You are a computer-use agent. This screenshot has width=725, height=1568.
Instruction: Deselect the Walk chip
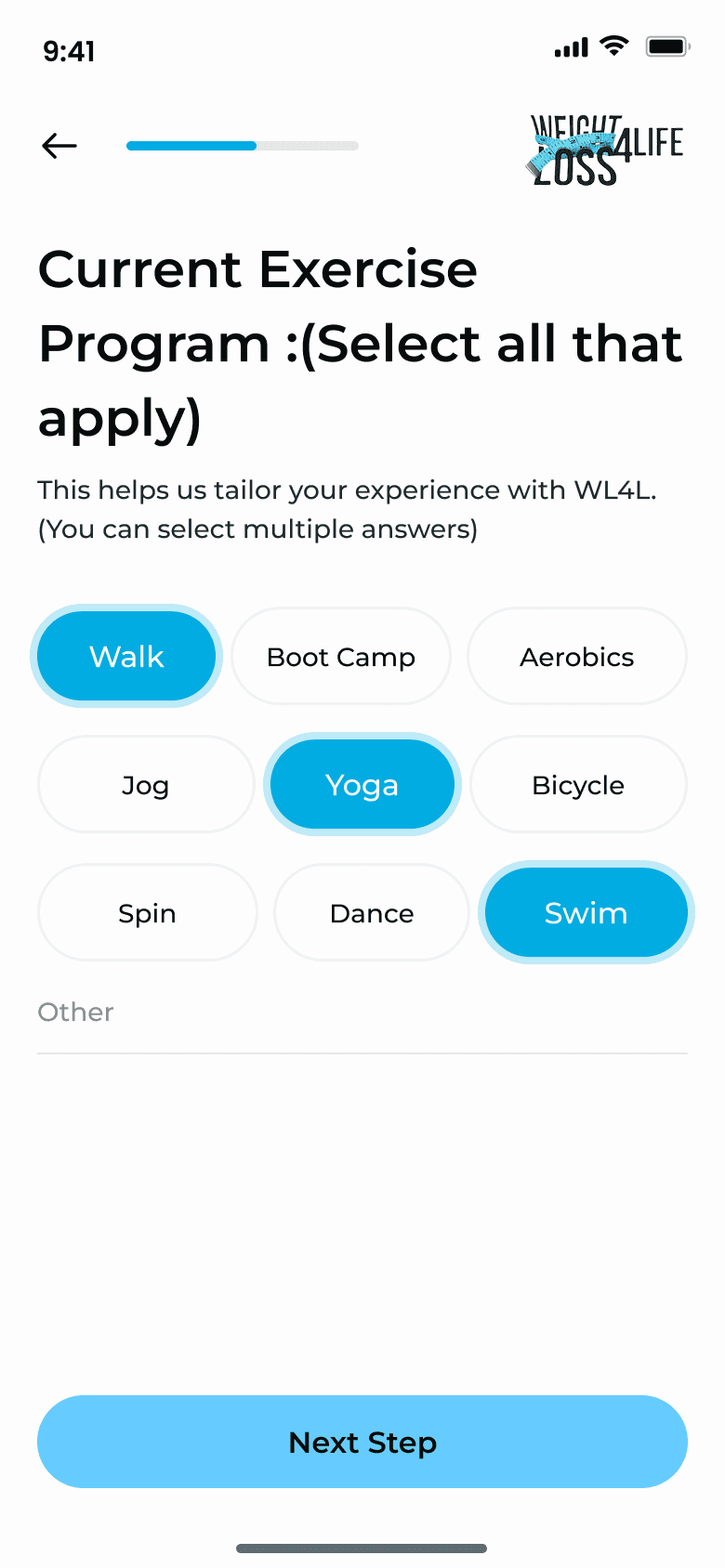[x=126, y=656]
